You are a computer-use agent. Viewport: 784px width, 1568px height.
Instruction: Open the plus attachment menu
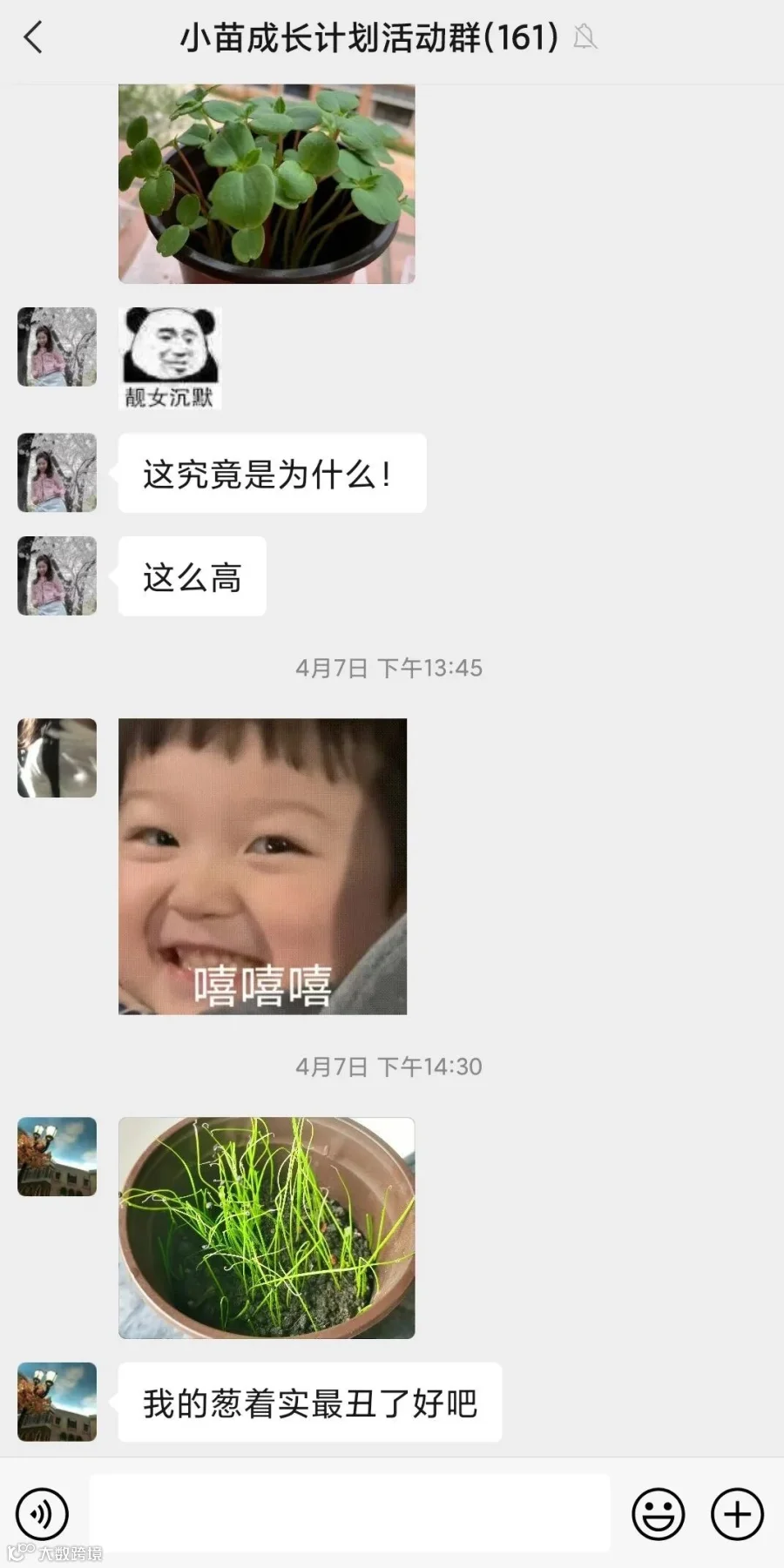click(738, 1514)
